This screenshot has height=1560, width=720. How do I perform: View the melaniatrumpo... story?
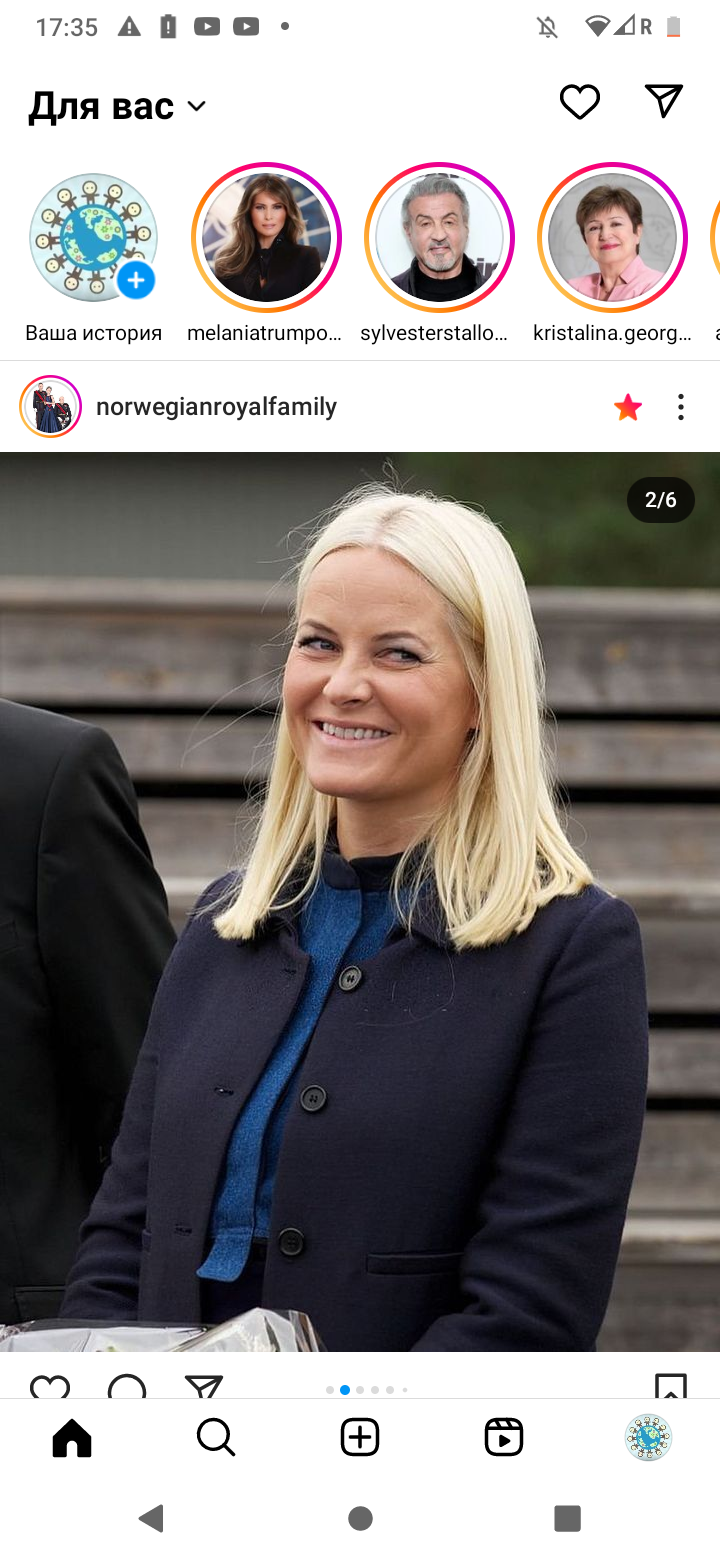pos(266,238)
